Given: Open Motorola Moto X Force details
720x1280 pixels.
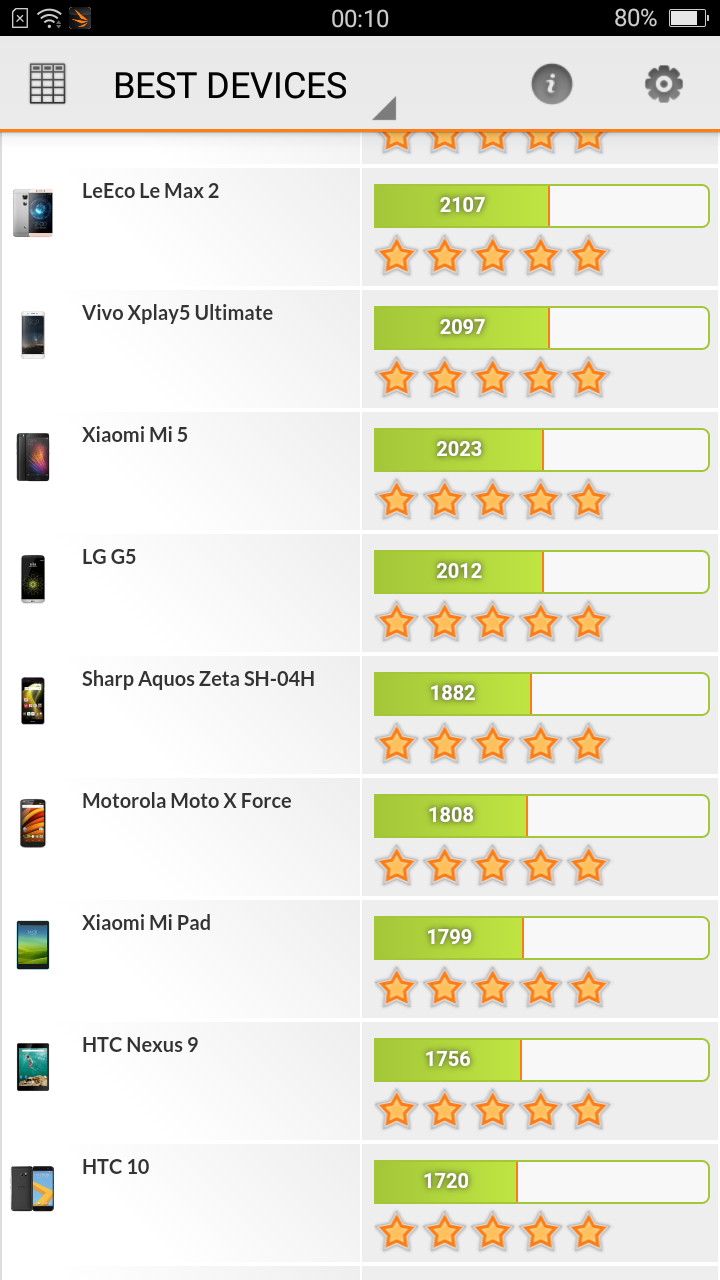Looking at the screenshot, I should pyautogui.click(x=360, y=837).
